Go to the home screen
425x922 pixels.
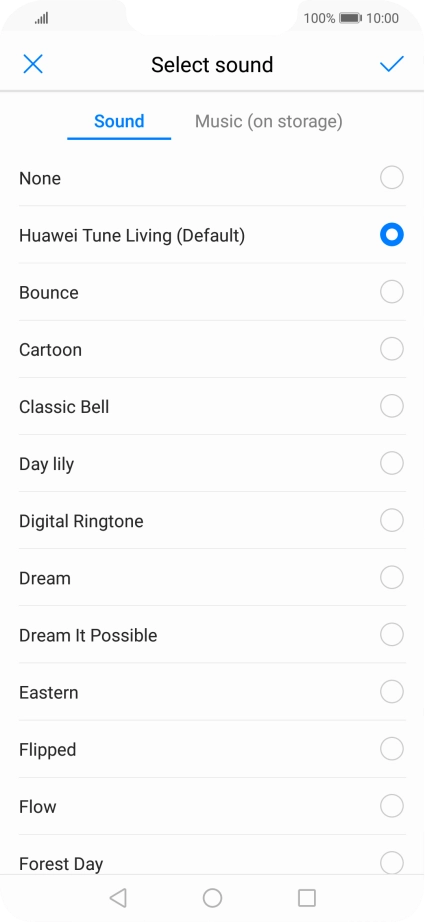pyautogui.click(x=212, y=898)
